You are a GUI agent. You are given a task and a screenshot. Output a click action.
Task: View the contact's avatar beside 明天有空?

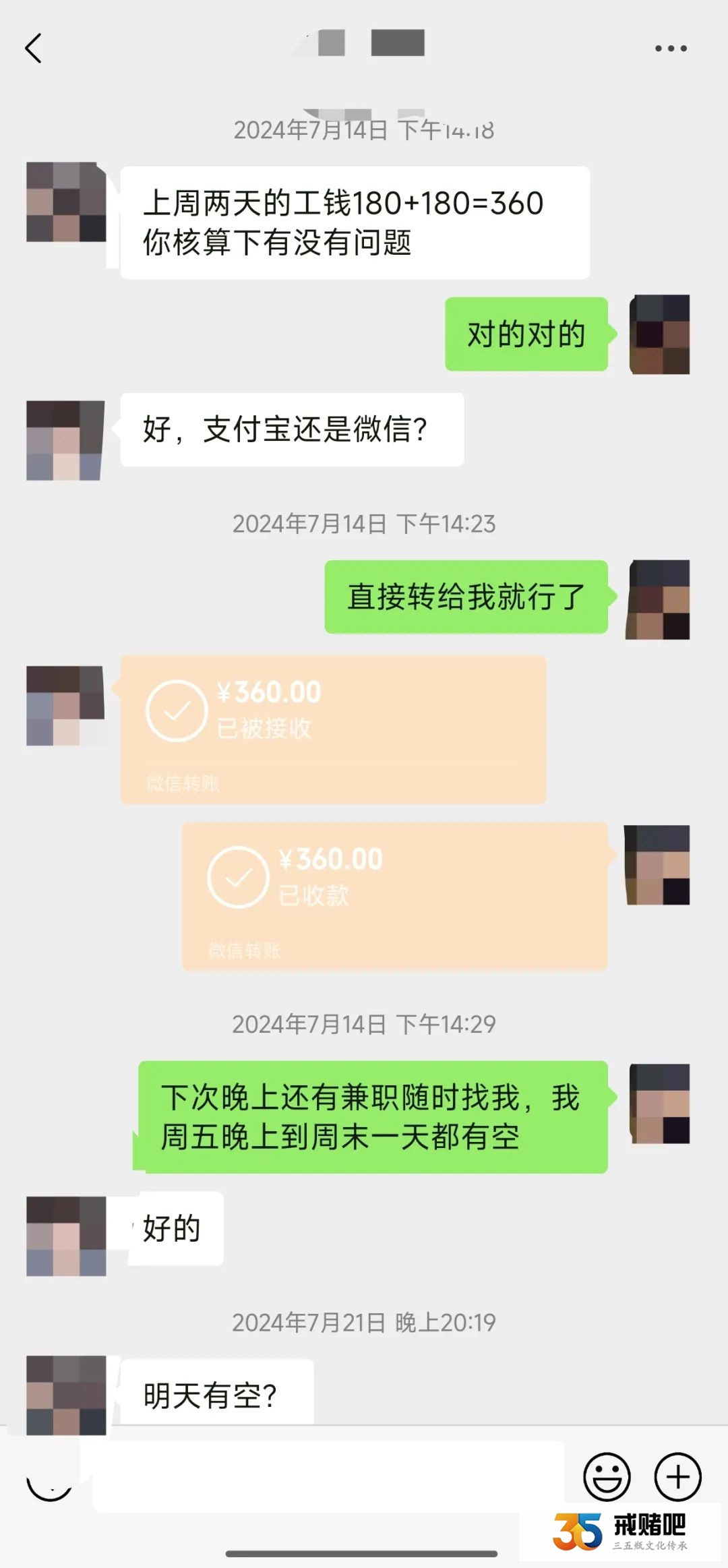click(x=66, y=1395)
